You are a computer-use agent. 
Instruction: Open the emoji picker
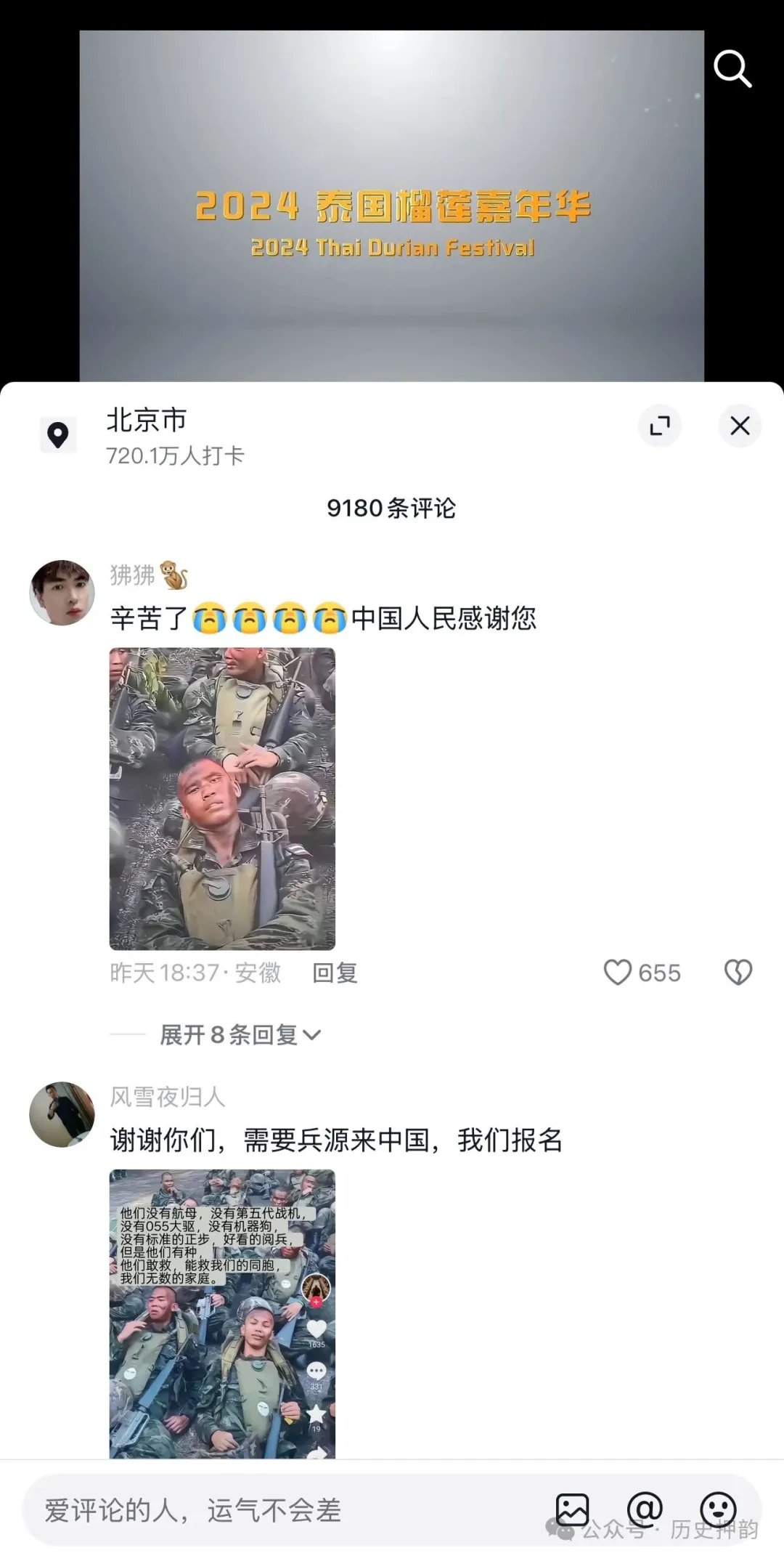click(718, 1509)
